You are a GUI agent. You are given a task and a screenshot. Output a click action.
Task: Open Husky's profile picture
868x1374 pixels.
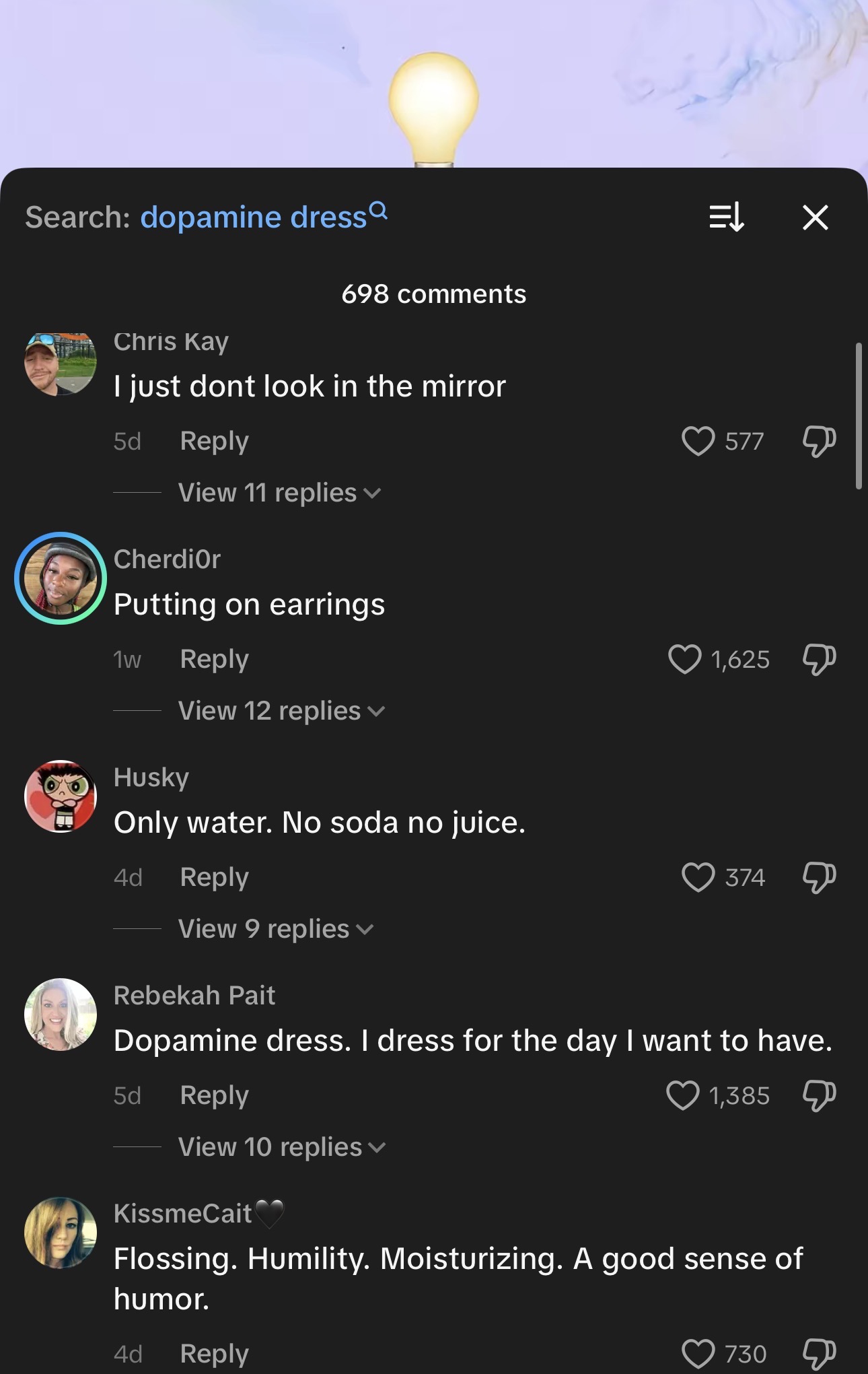61,796
